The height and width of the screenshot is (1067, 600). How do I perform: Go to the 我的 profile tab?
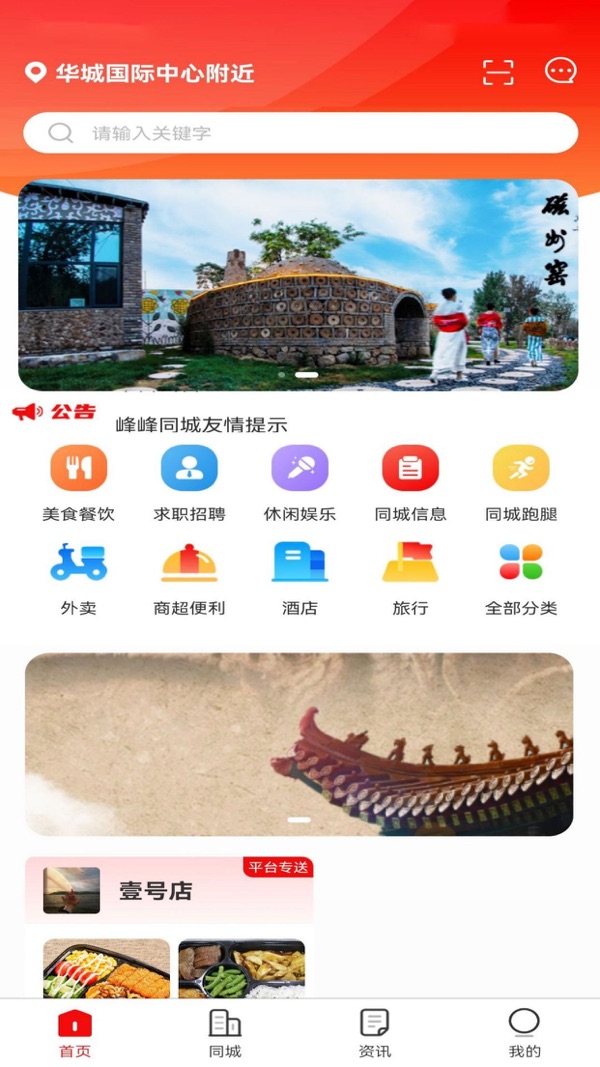pyautogui.click(x=524, y=1033)
